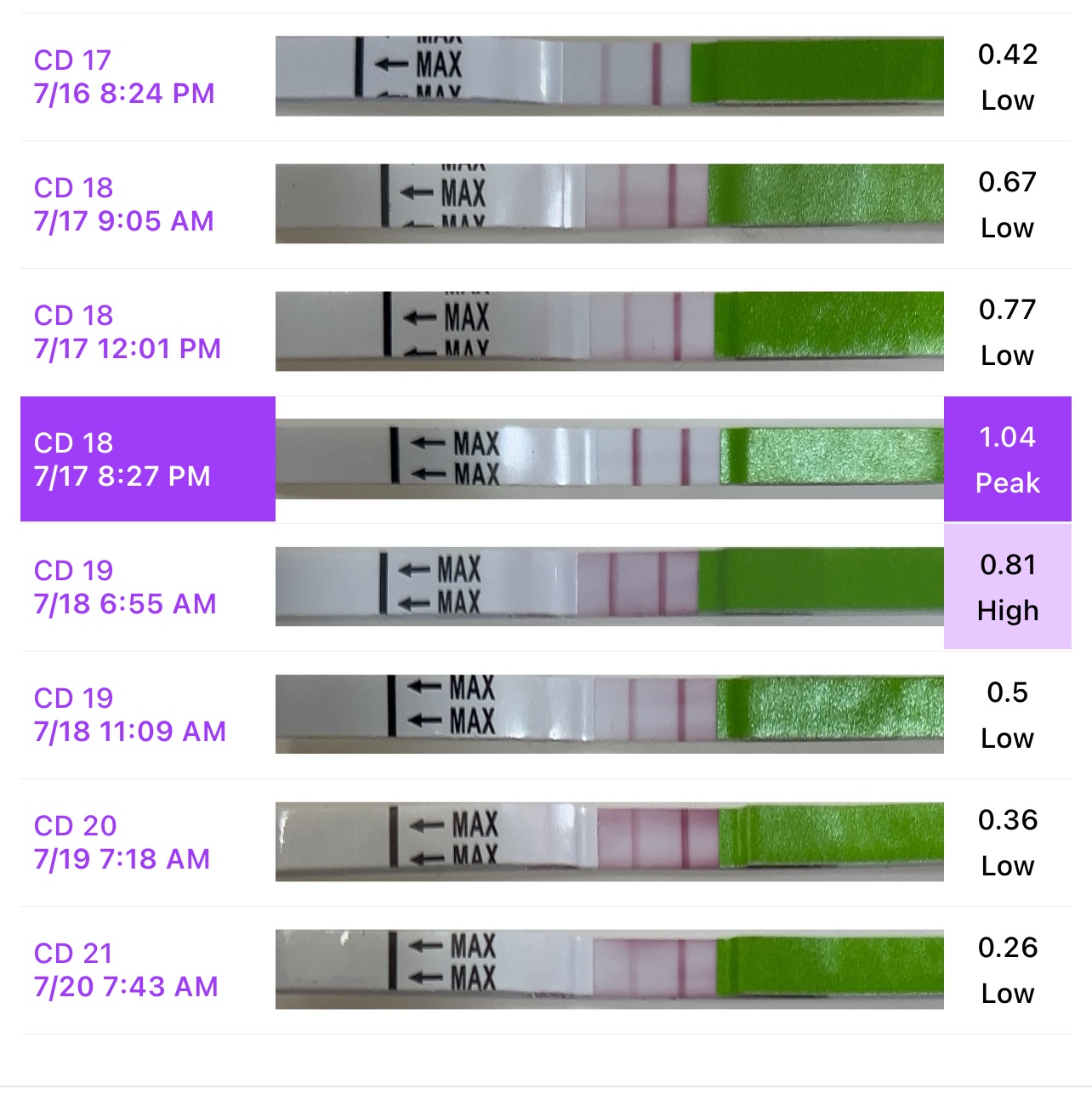Tap the 7/18 6:55 AM High result row
This screenshot has height=1100, width=1092.
(125, 587)
